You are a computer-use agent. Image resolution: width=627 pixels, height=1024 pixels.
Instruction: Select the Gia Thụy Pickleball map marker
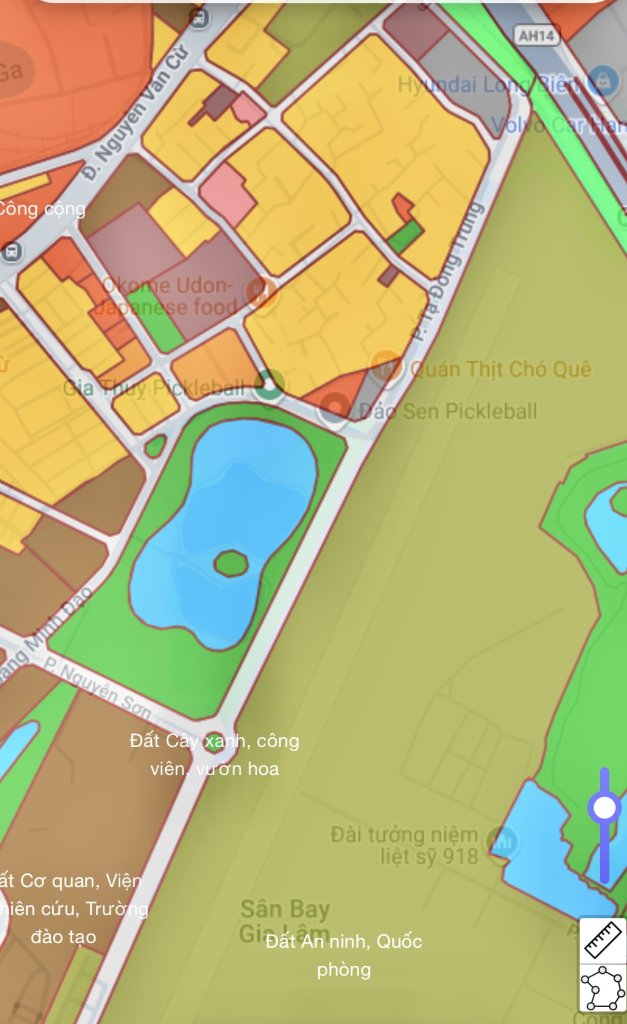tap(268, 385)
